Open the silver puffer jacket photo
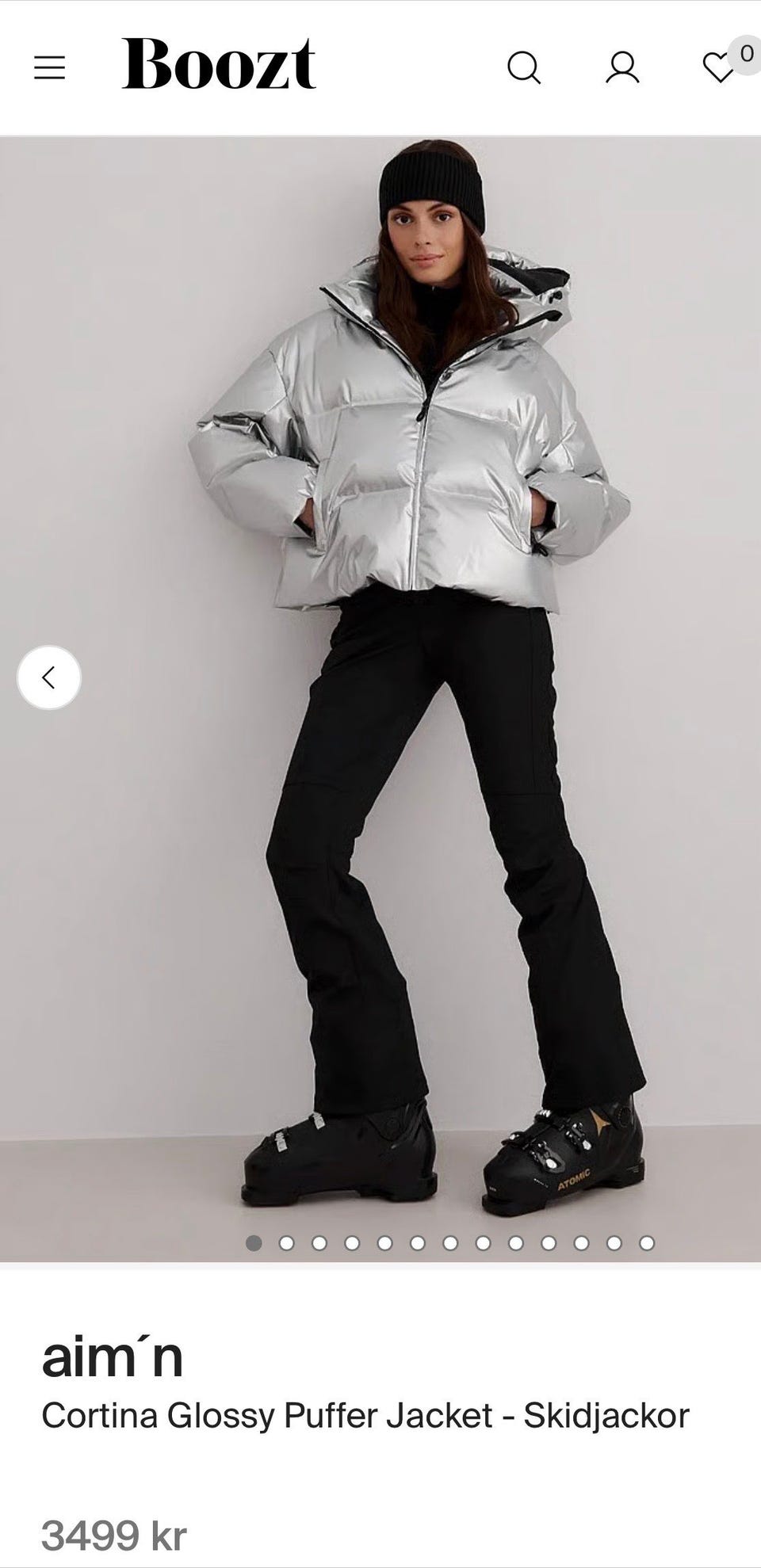Screen dimensions: 761x1568 pos(380,699)
